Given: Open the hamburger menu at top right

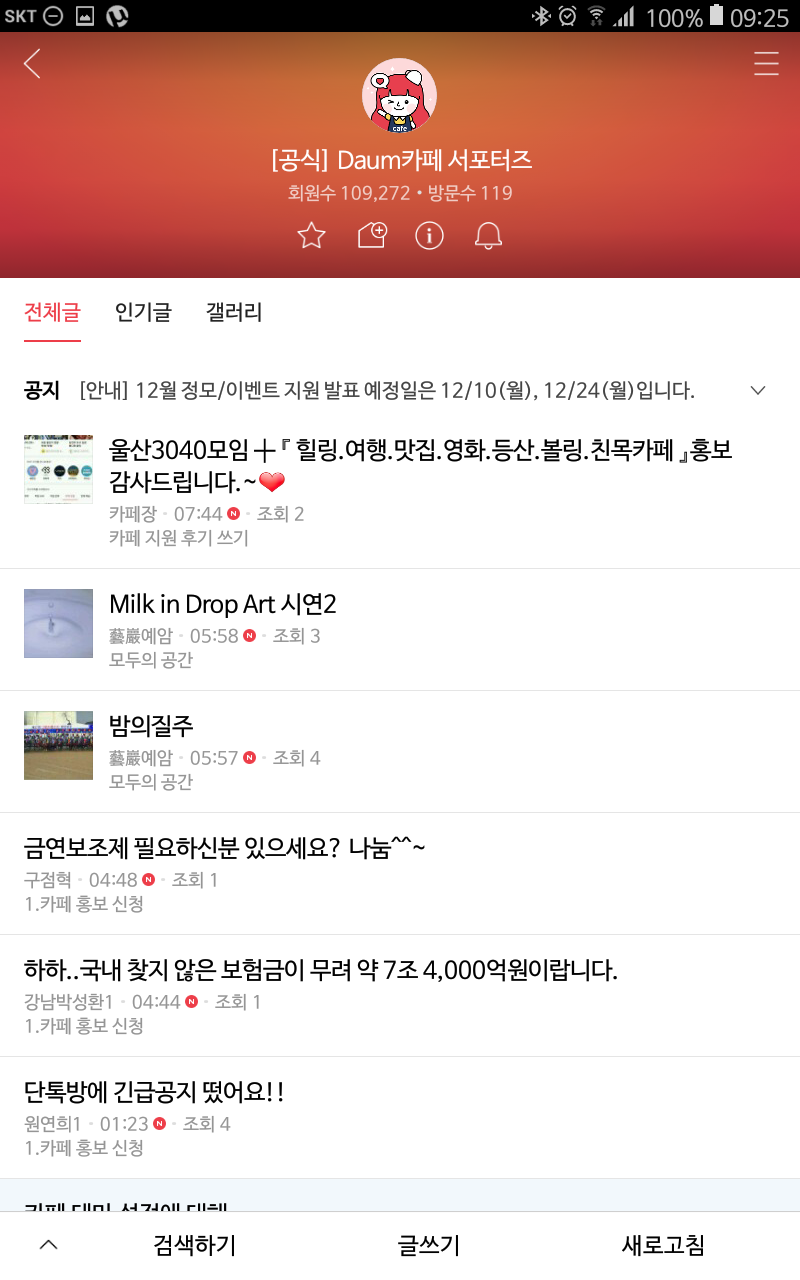Looking at the screenshot, I should coord(766,64).
